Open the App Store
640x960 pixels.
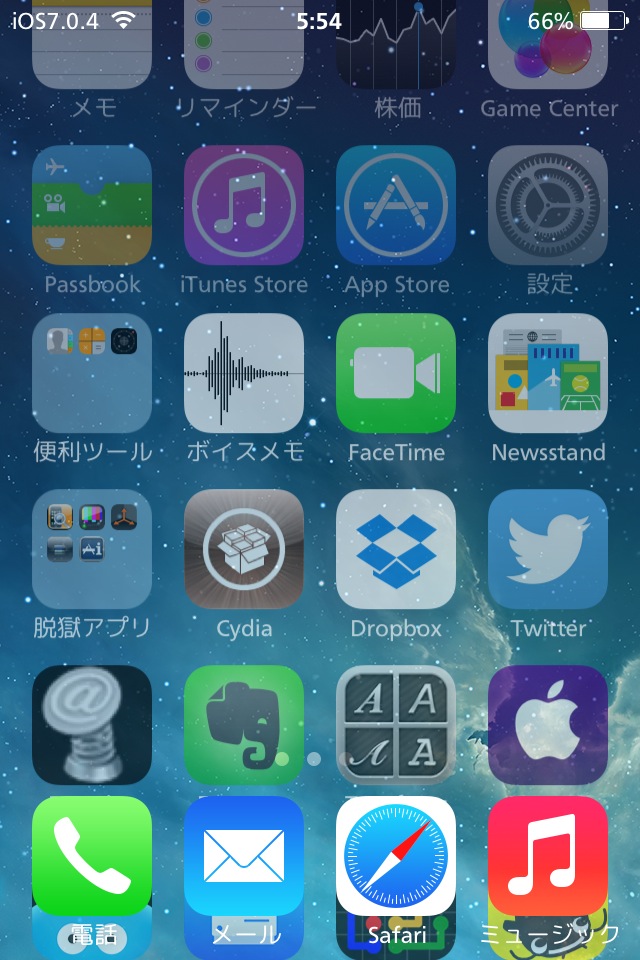click(396, 205)
